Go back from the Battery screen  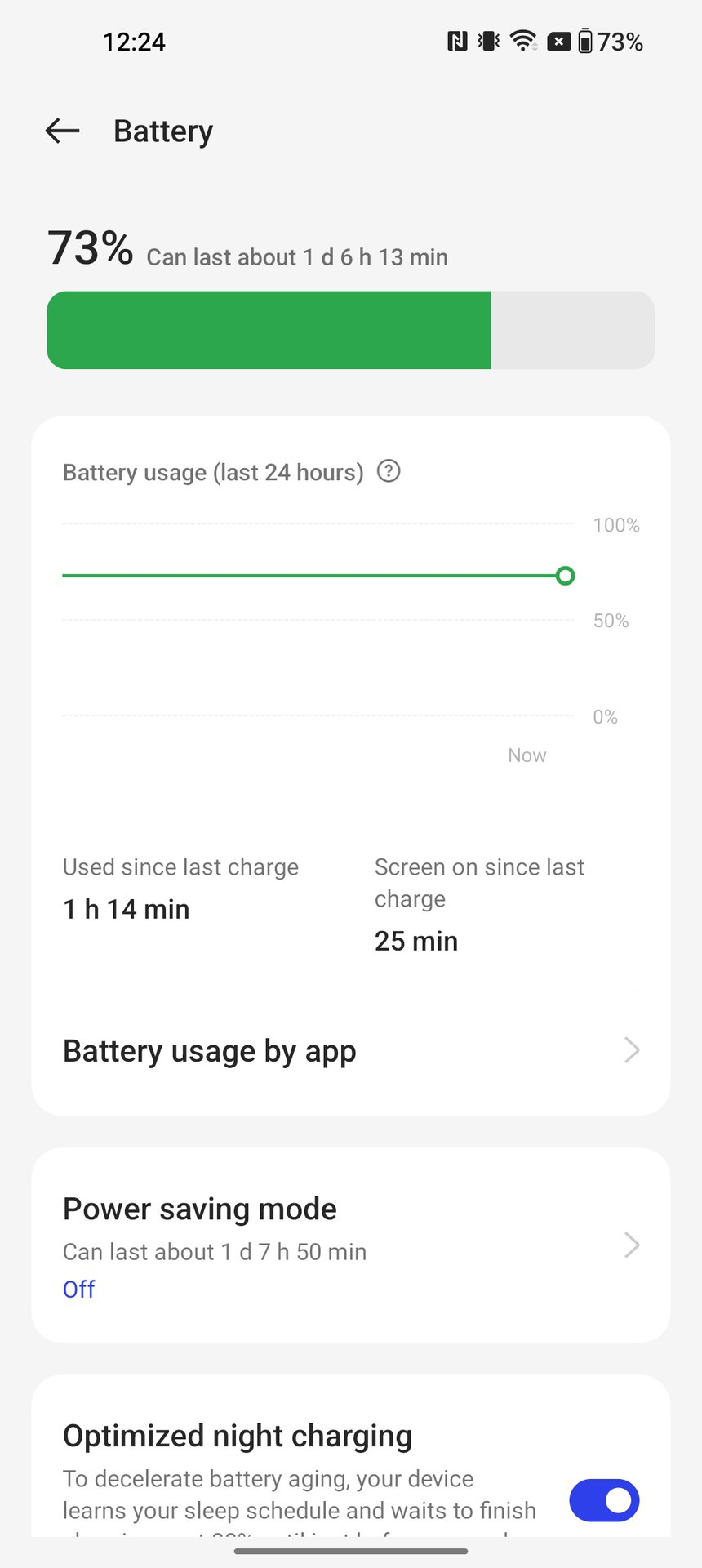pos(62,131)
